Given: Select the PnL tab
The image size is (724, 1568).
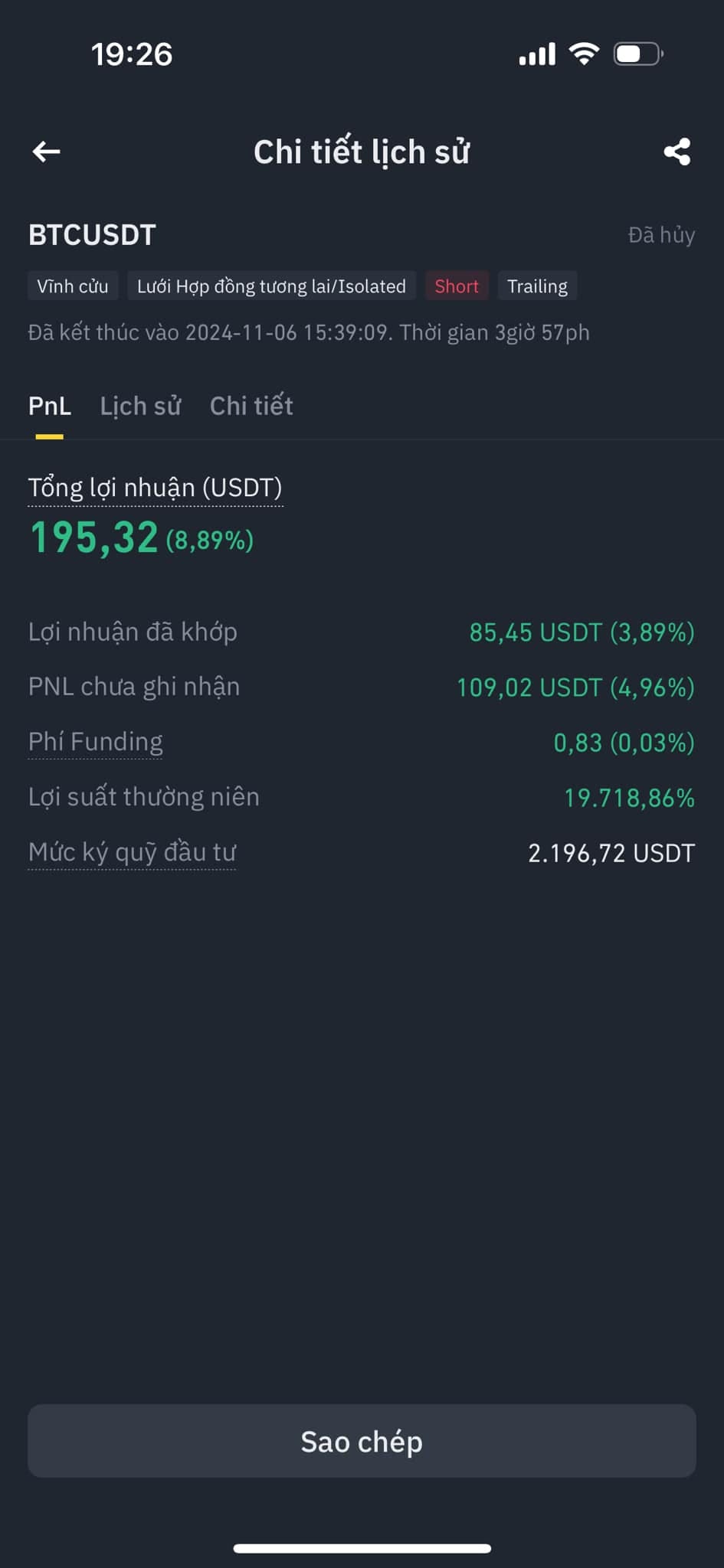Looking at the screenshot, I should point(50,406).
